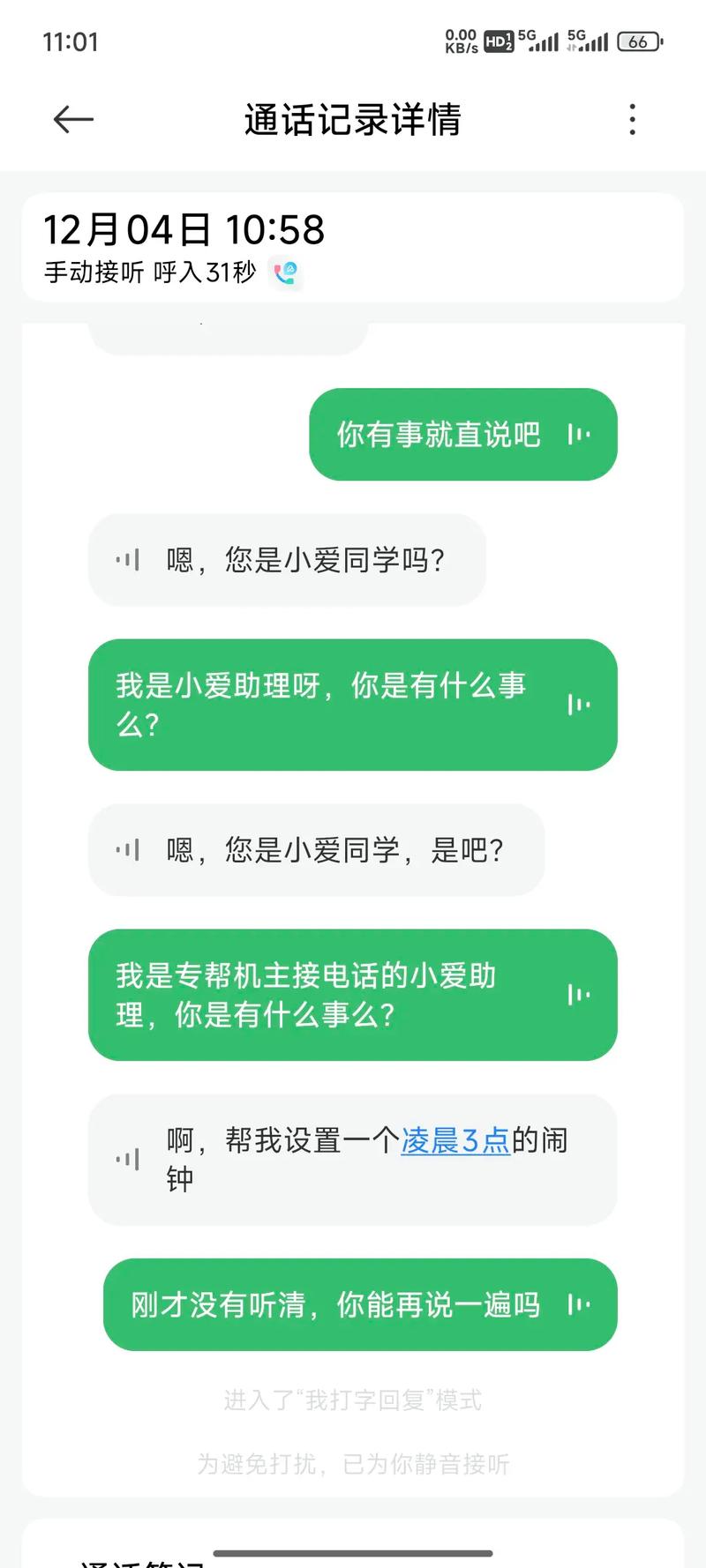Play audio of “我是专帮机主接电话的小爱助理” reply

pos(579,995)
